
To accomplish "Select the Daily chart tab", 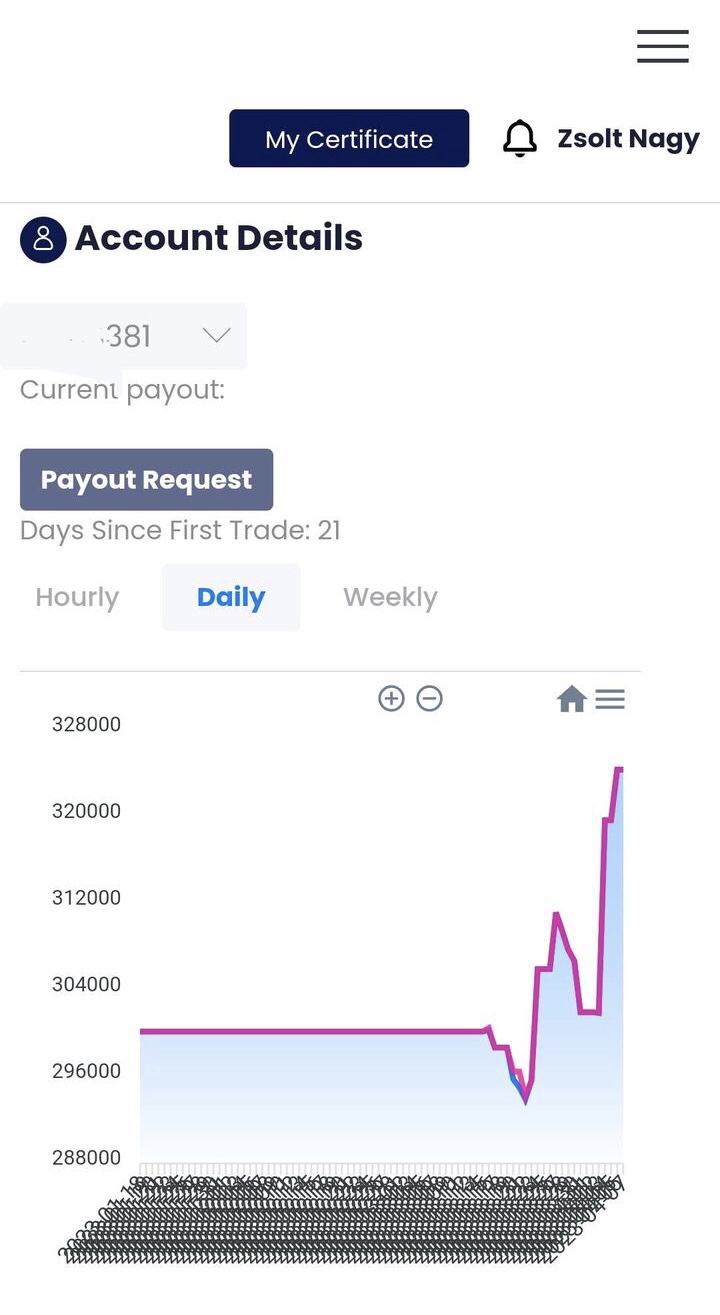I will point(231,598).
